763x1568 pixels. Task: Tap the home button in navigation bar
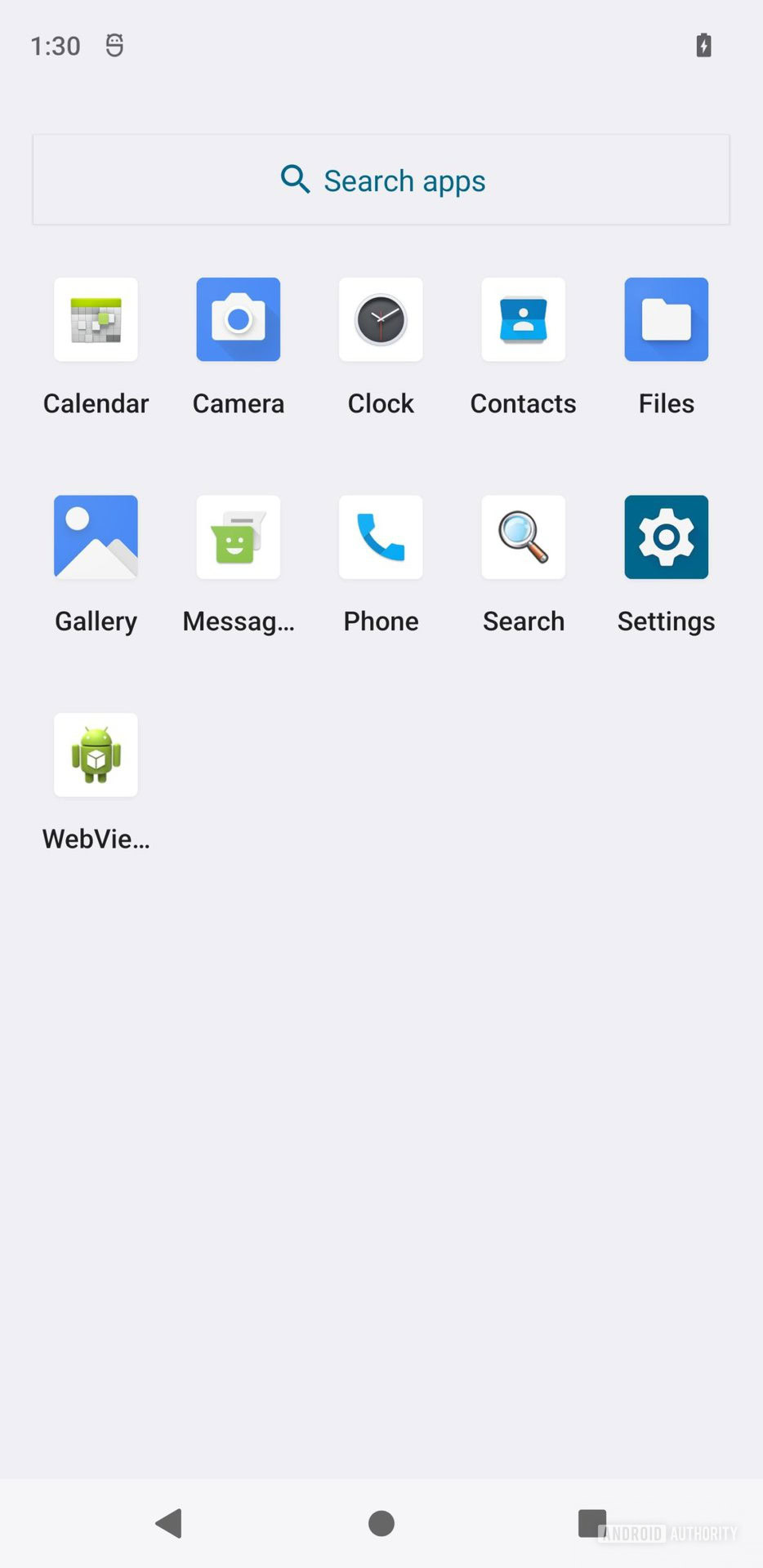tap(381, 1523)
